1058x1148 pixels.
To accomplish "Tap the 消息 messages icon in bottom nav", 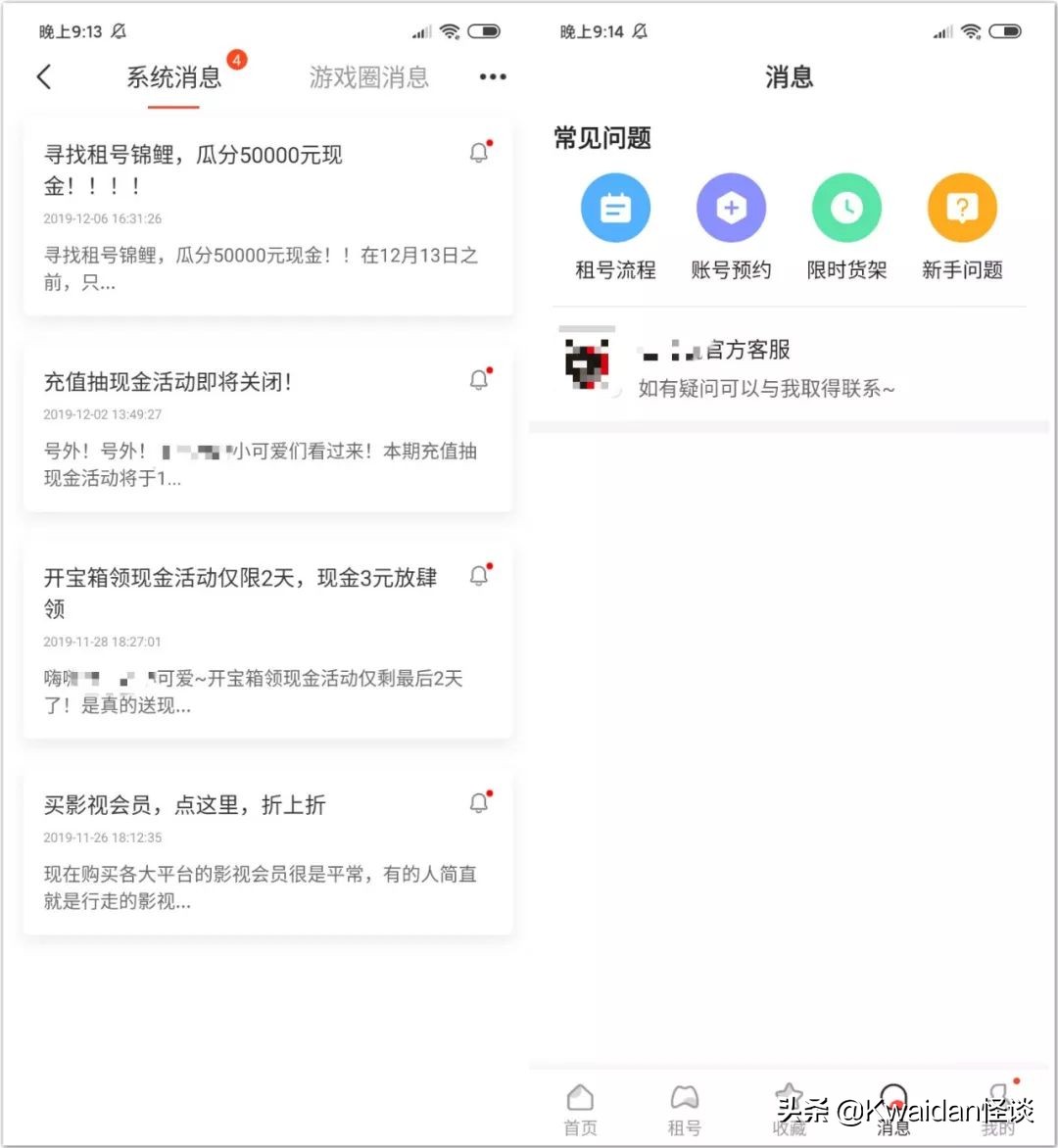I will click(x=892, y=1105).
